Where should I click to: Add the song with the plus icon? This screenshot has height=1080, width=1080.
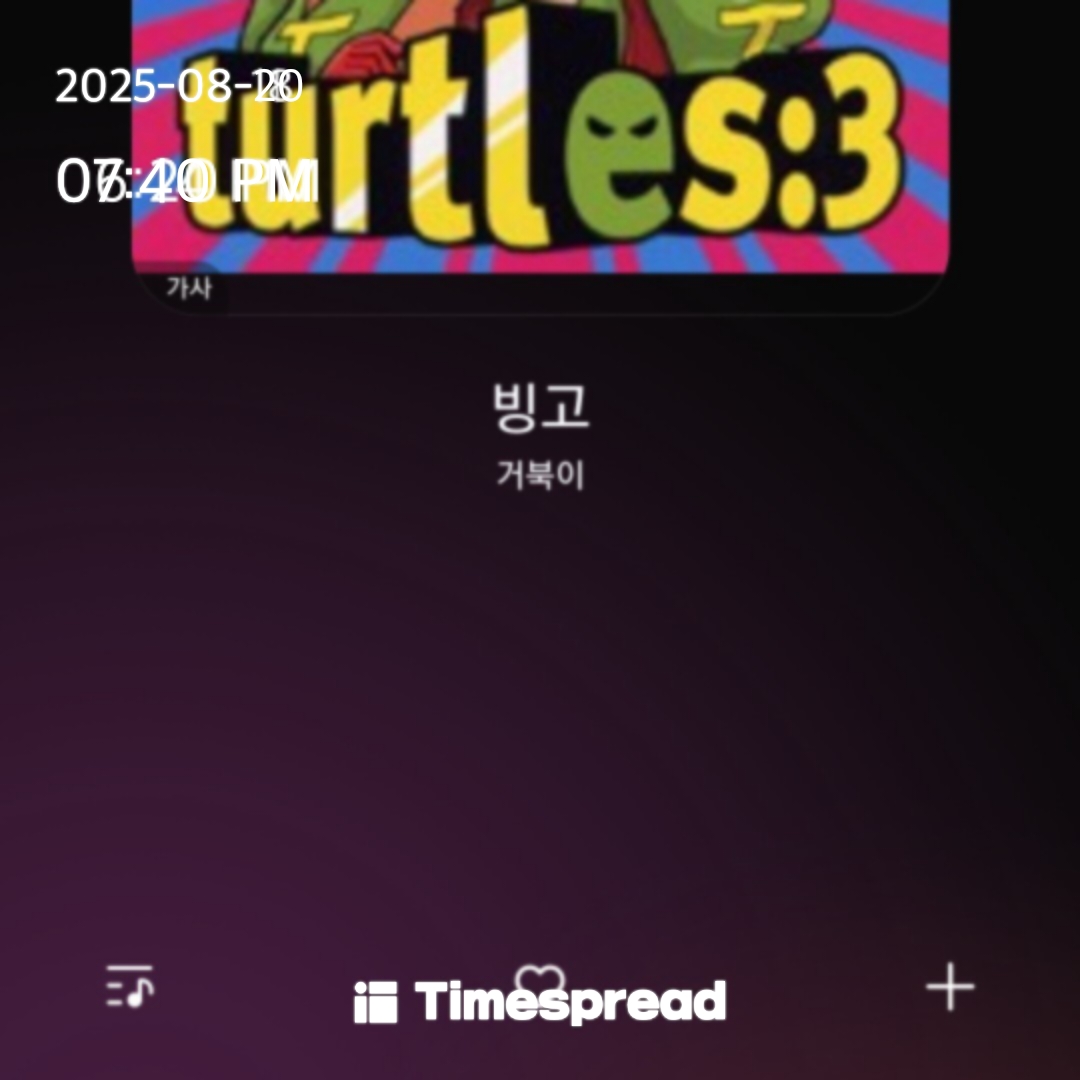pos(949,988)
